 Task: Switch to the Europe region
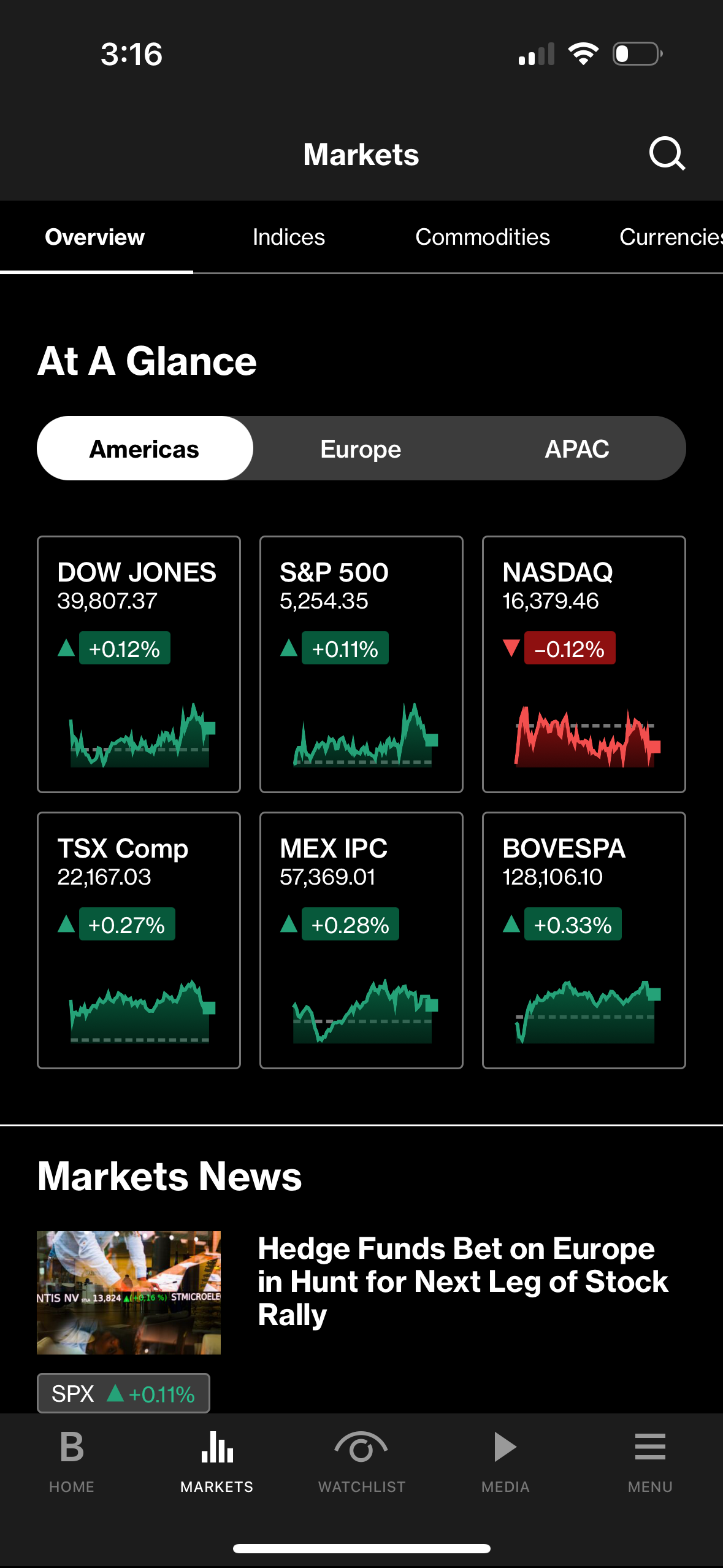point(360,448)
